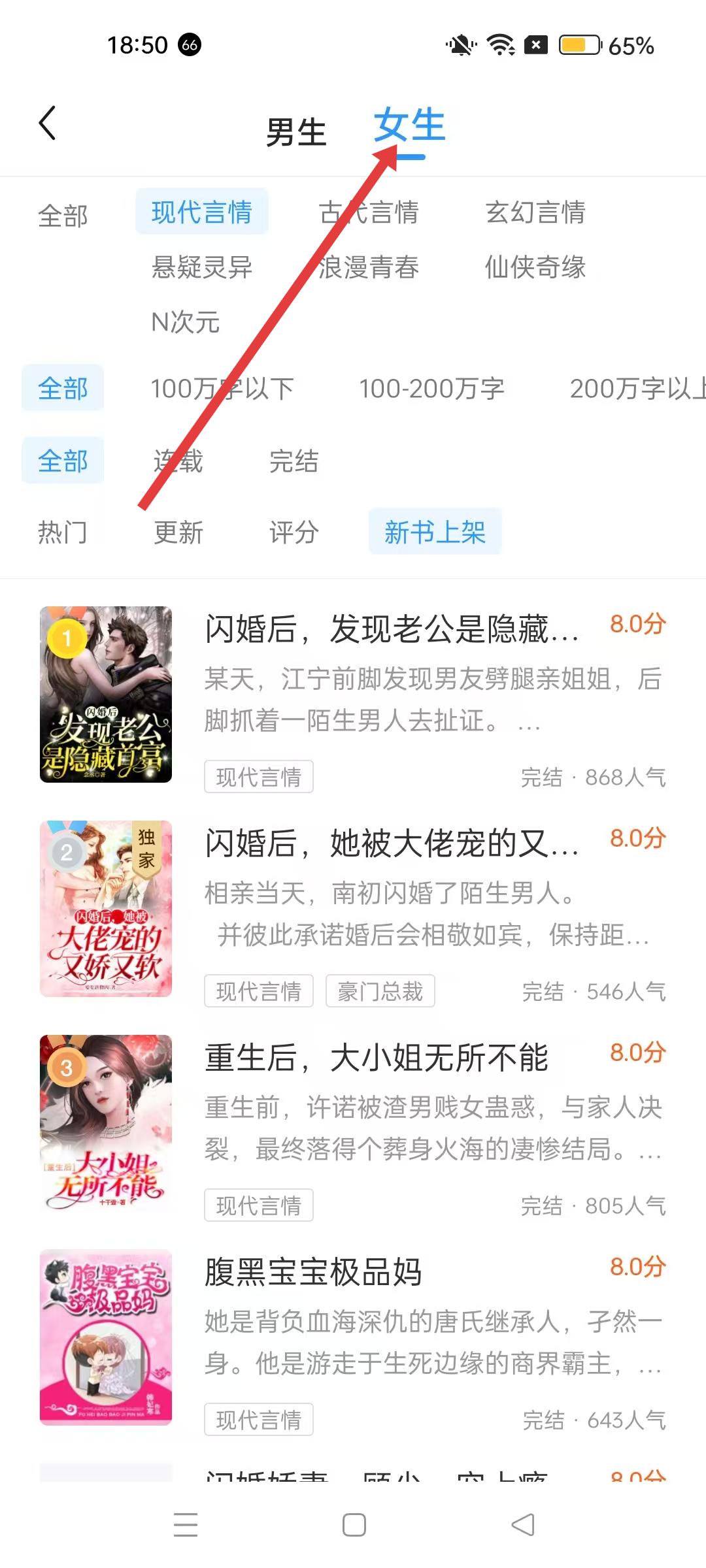Filter by 完结 status
Screen dimensions: 706x1568
point(294,461)
